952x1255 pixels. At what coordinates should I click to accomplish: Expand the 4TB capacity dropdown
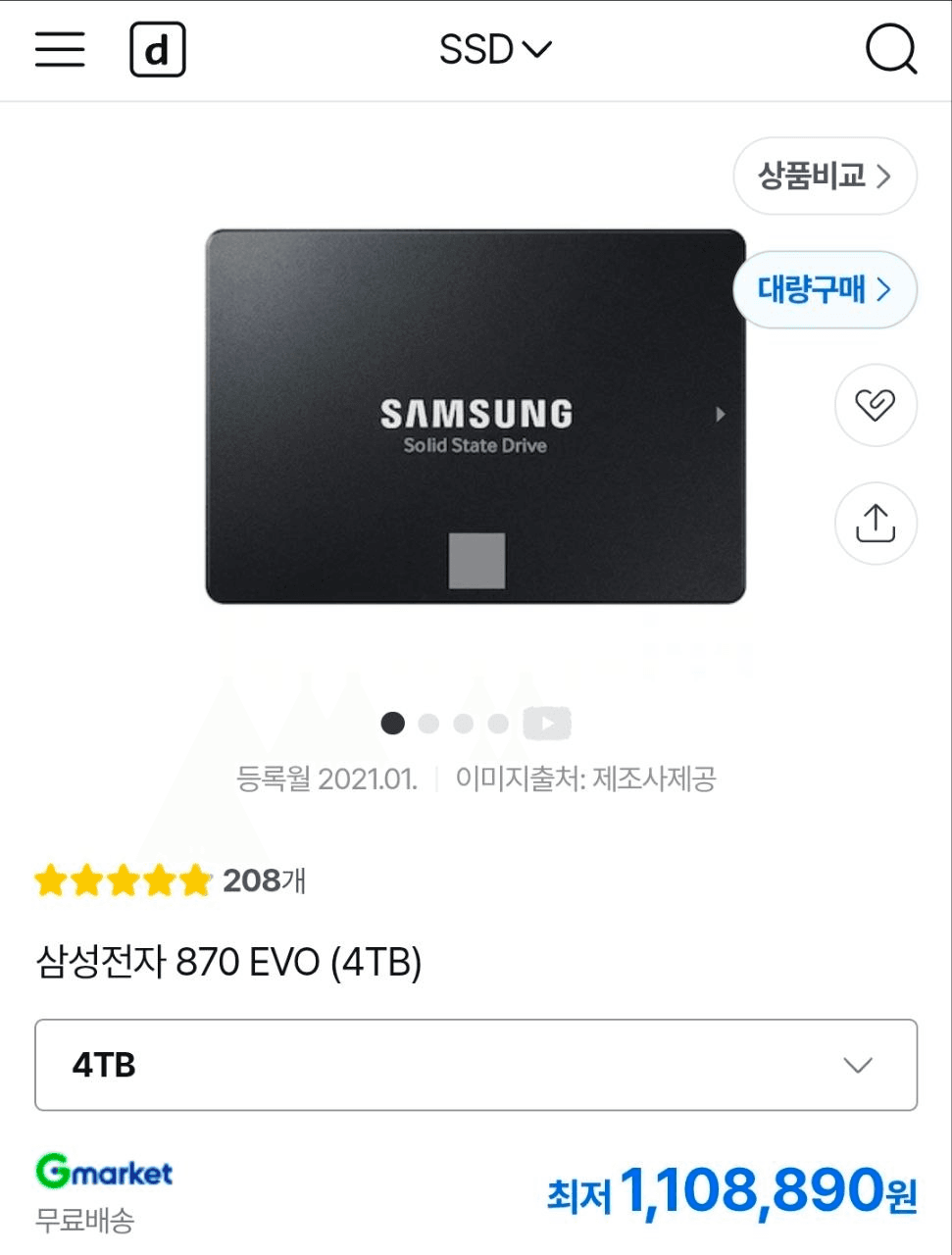click(476, 1065)
